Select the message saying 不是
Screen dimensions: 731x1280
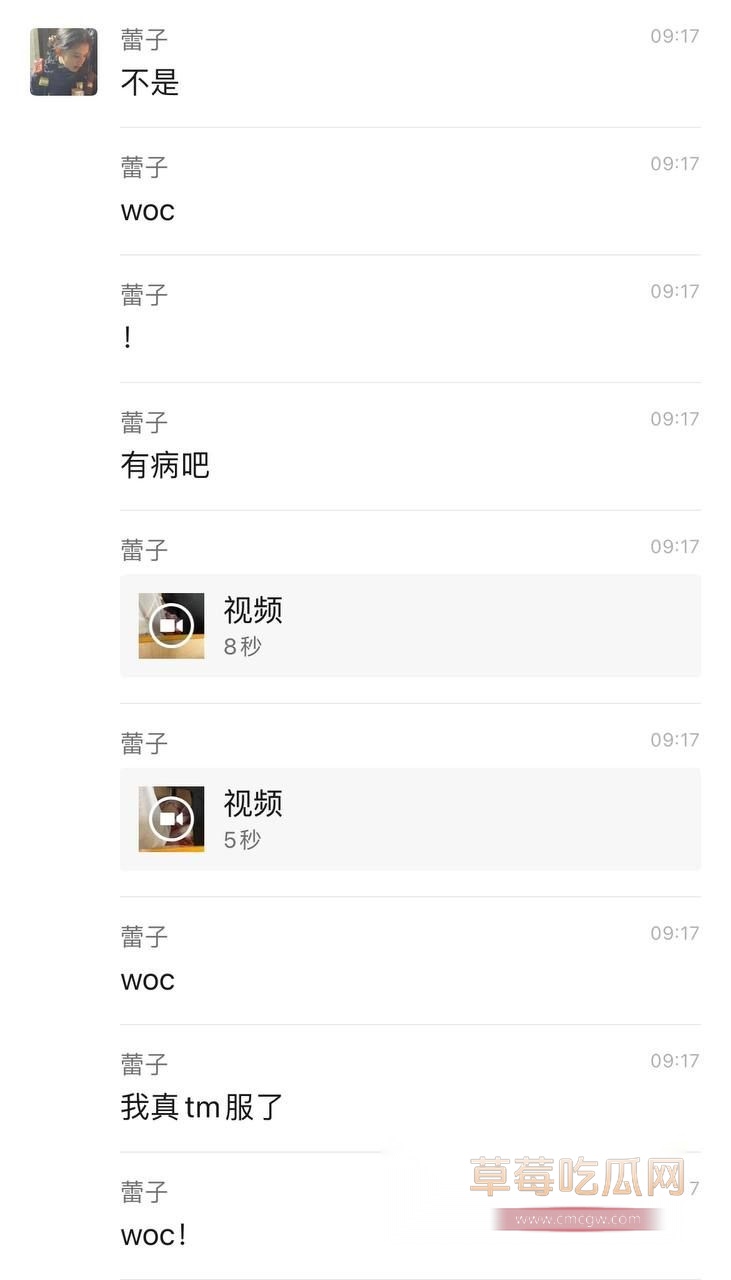(x=152, y=84)
